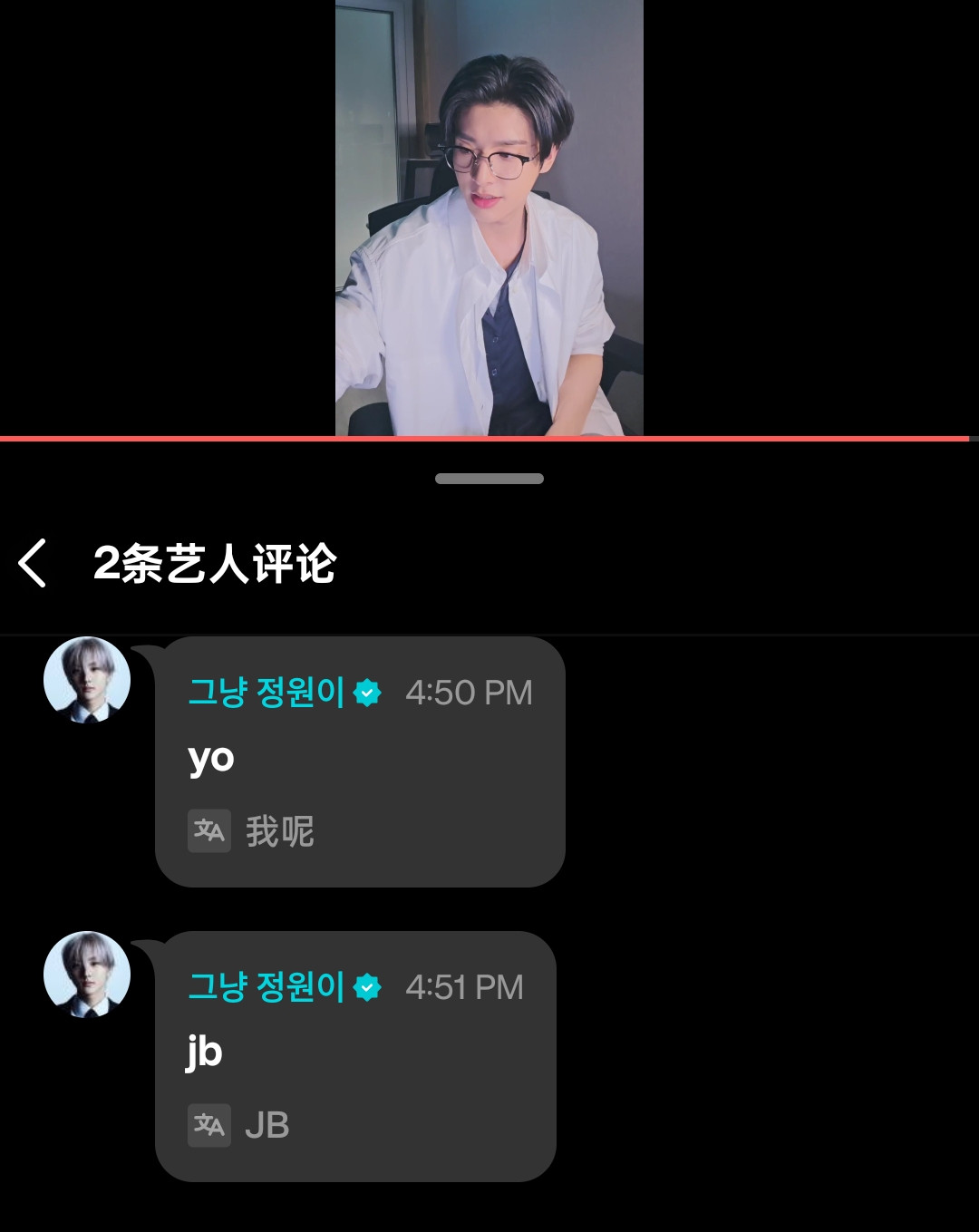Toggle translation on the 'yo' comment

(x=209, y=830)
